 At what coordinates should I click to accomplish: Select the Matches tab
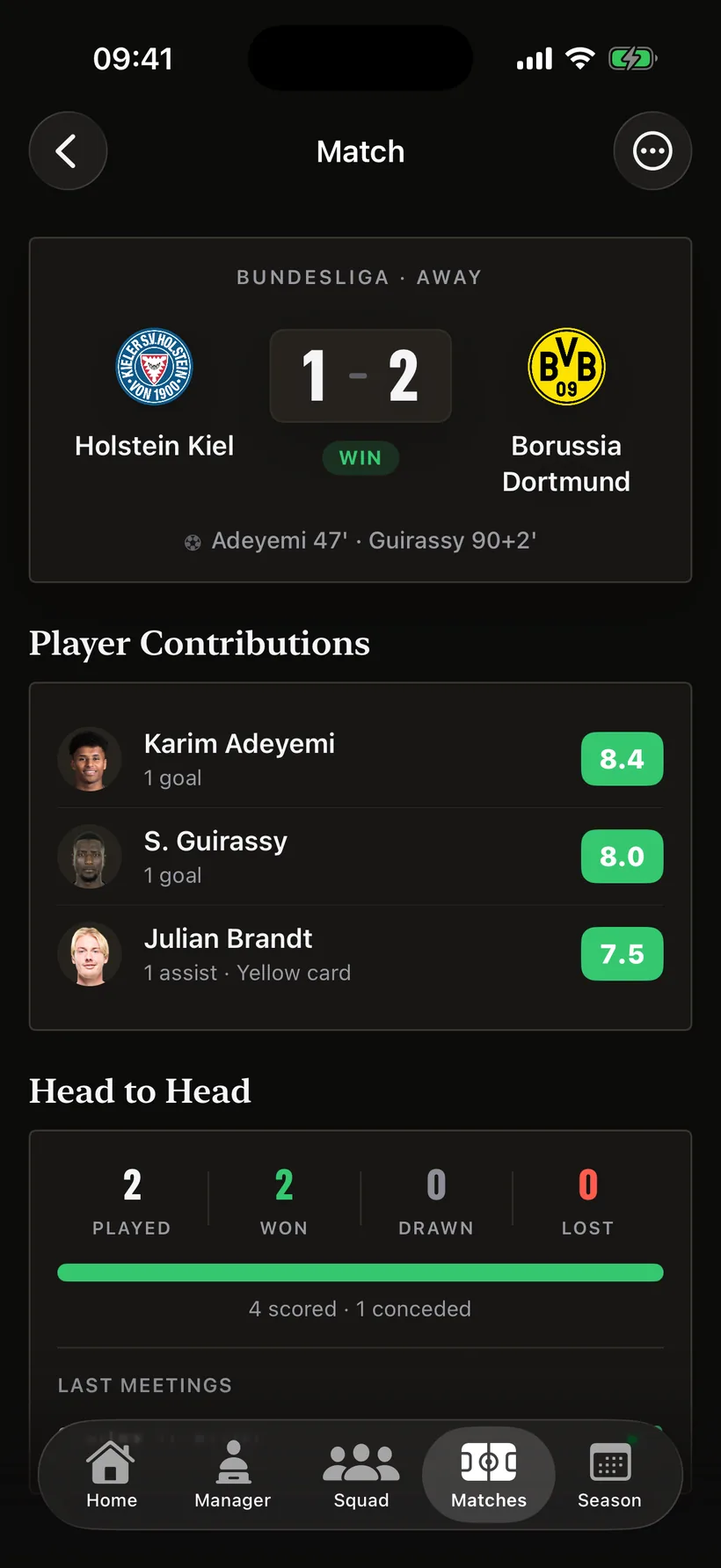489,1475
